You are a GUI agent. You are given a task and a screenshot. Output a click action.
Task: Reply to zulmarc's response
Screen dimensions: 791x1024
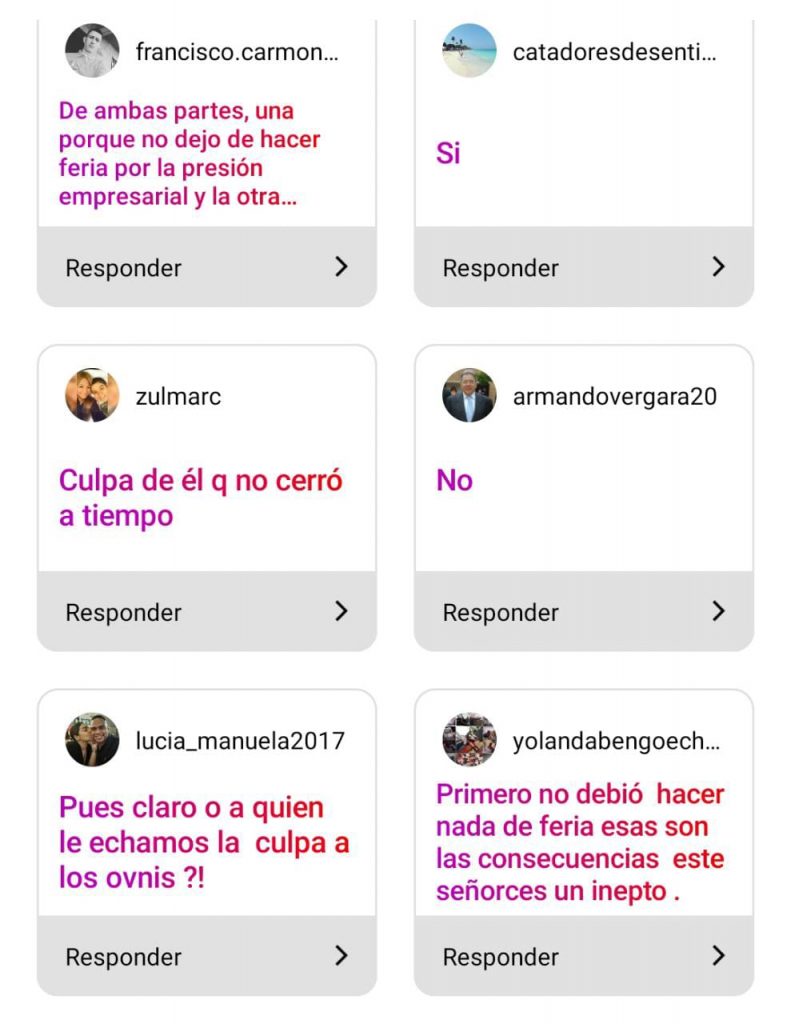(207, 611)
